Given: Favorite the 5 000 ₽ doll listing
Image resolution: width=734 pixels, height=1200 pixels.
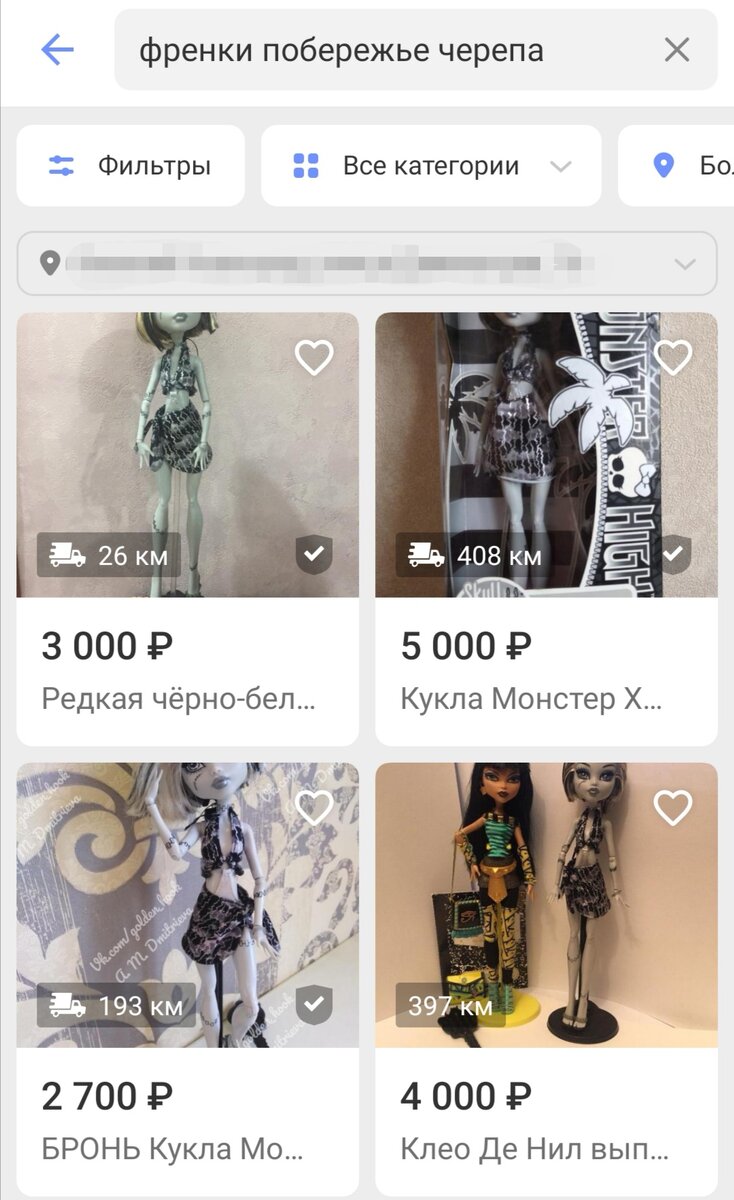Looking at the screenshot, I should [672, 358].
